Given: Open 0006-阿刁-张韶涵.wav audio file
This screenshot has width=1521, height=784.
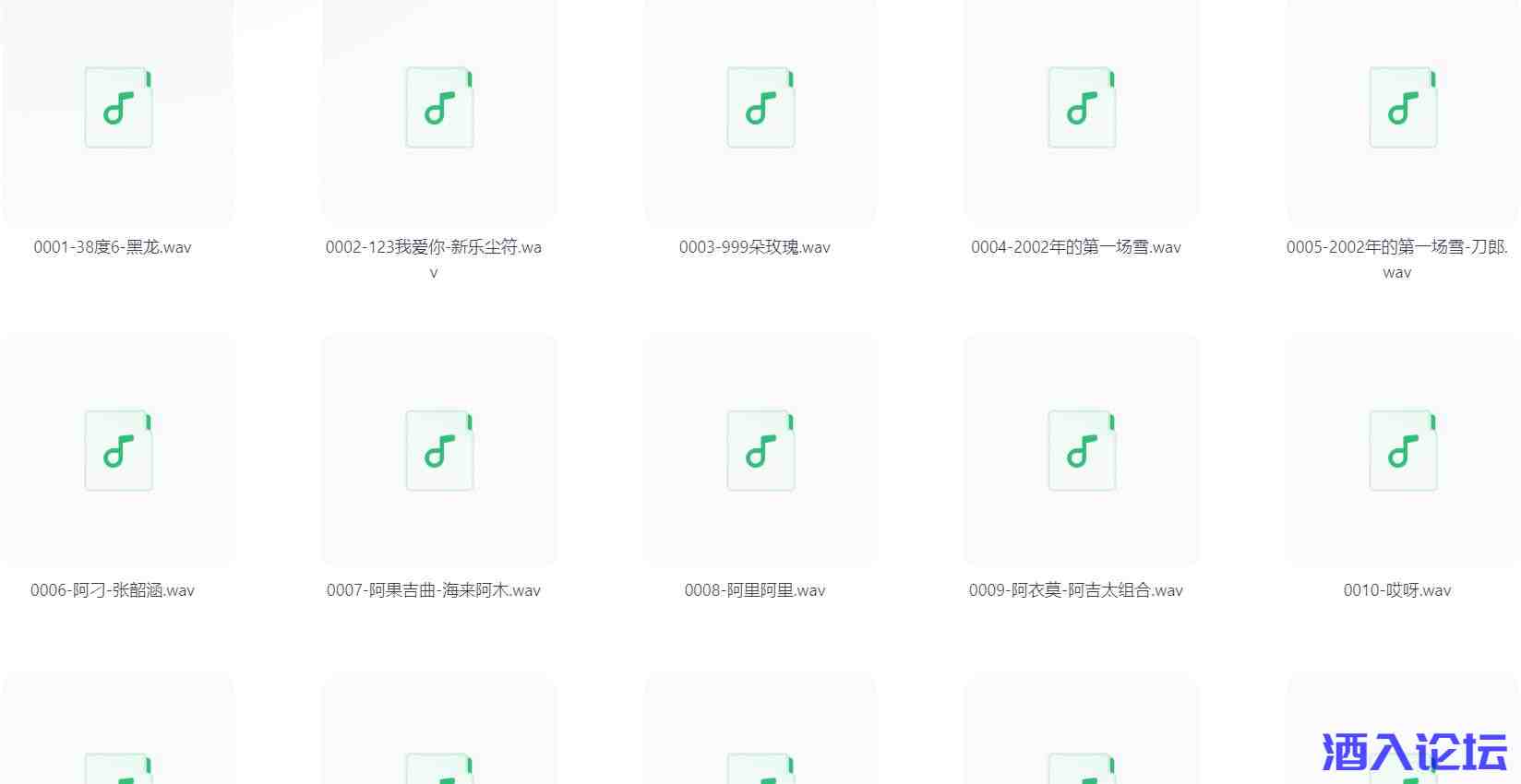Looking at the screenshot, I should (118, 450).
